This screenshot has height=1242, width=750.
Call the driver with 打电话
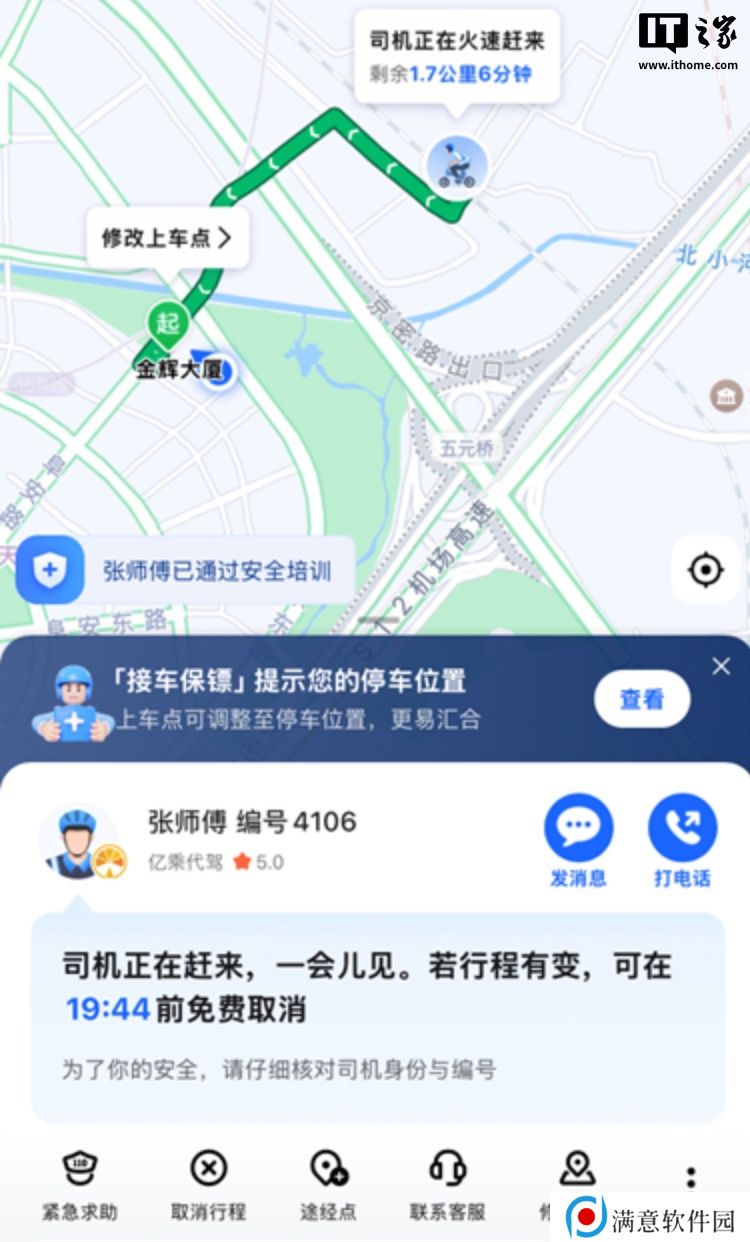click(682, 840)
